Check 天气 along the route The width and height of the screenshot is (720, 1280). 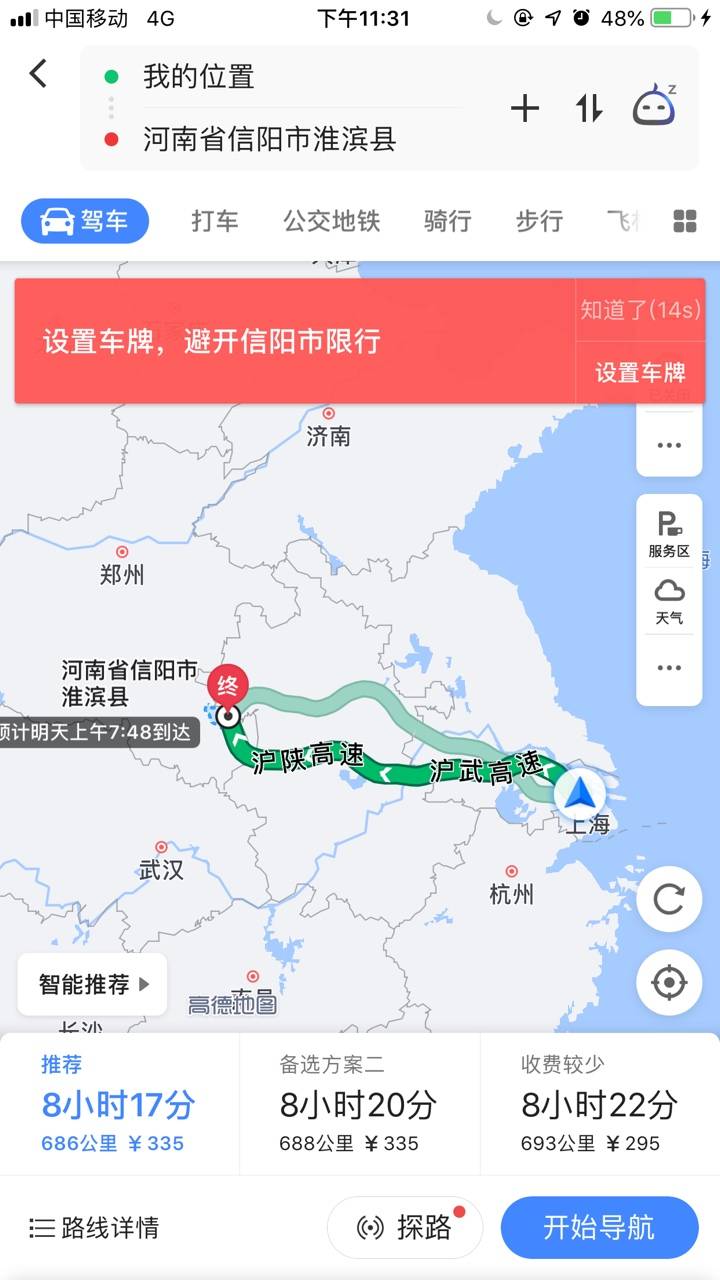pyautogui.click(x=669, y=601)
